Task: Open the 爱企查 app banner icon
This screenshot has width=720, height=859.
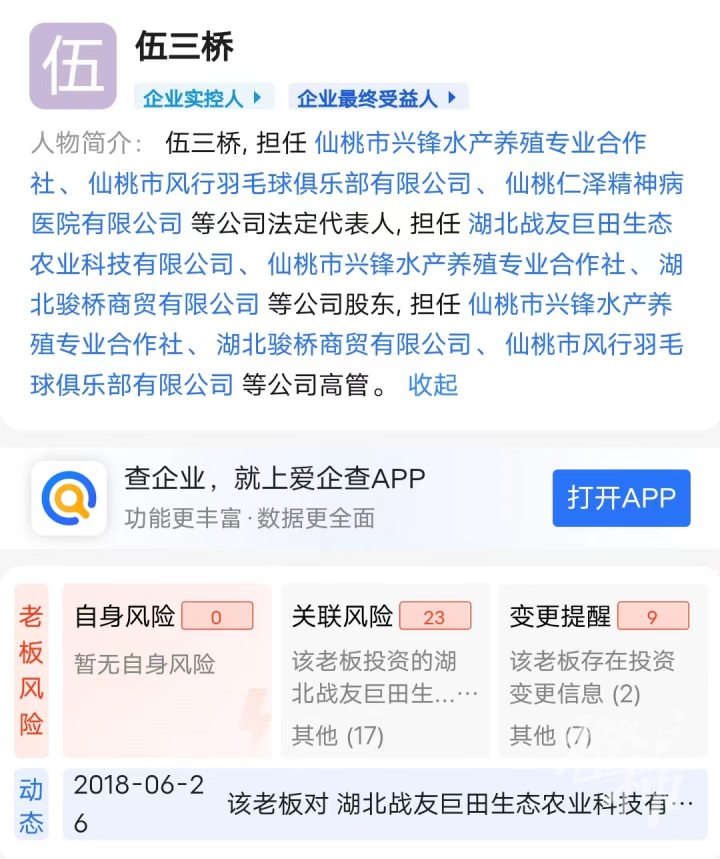Action: point(69,498)
